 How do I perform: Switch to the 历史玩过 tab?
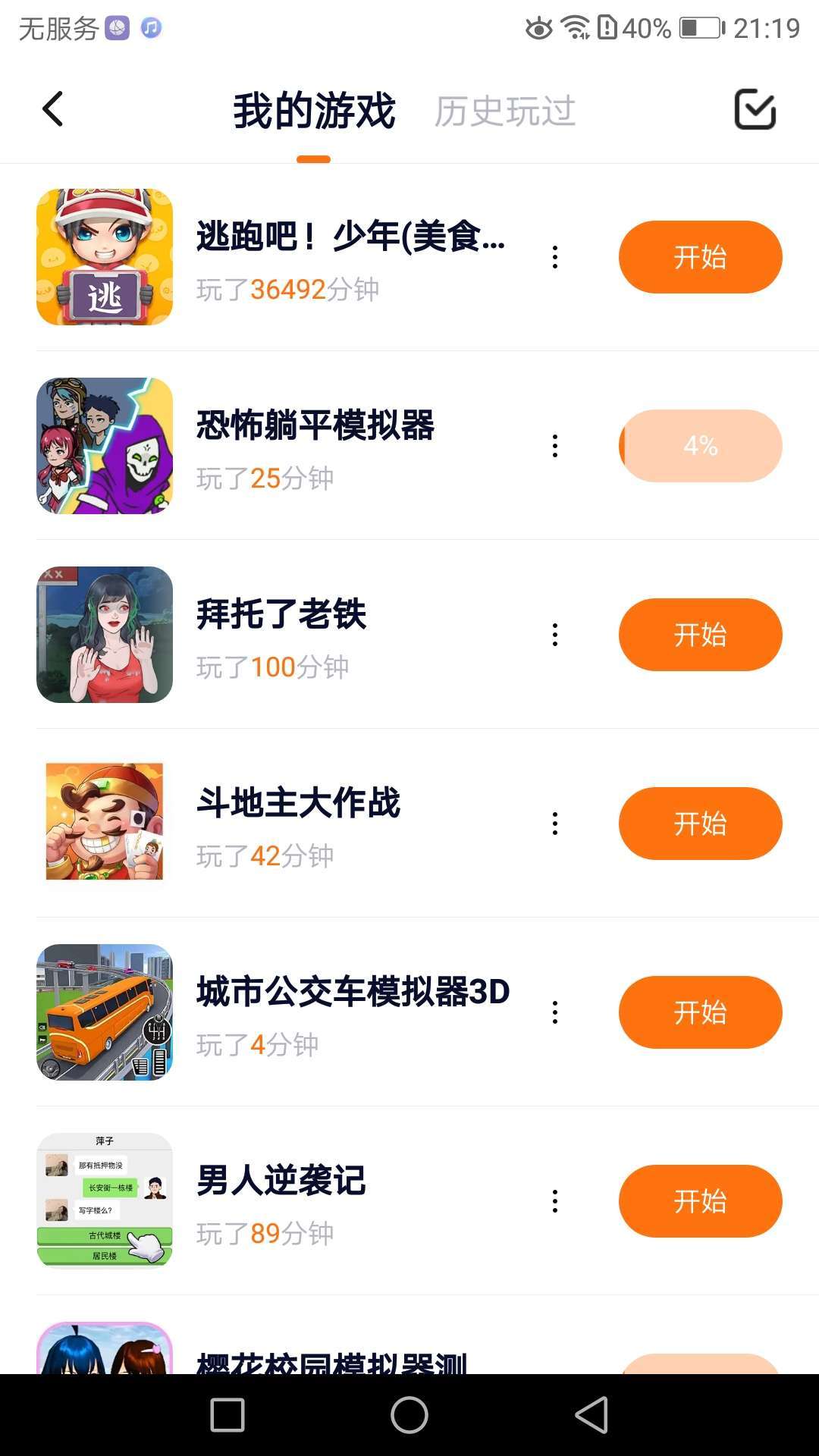504,111
